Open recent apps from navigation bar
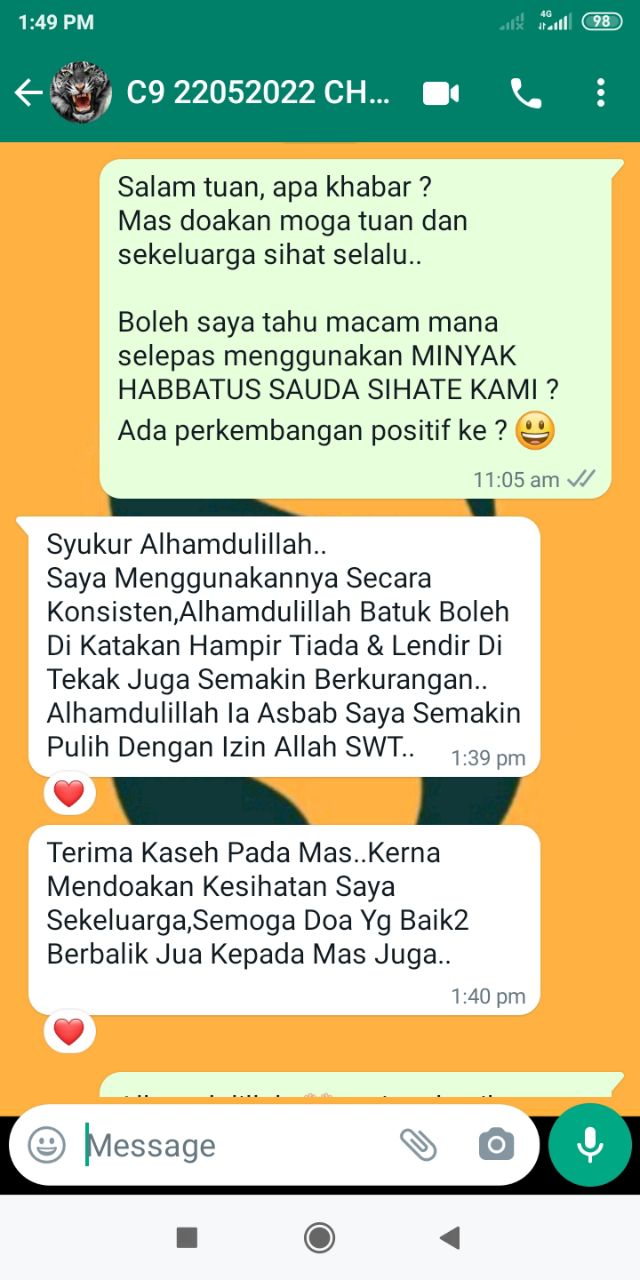This screenshot has width=640, height=1280. tap(187, 1238)
